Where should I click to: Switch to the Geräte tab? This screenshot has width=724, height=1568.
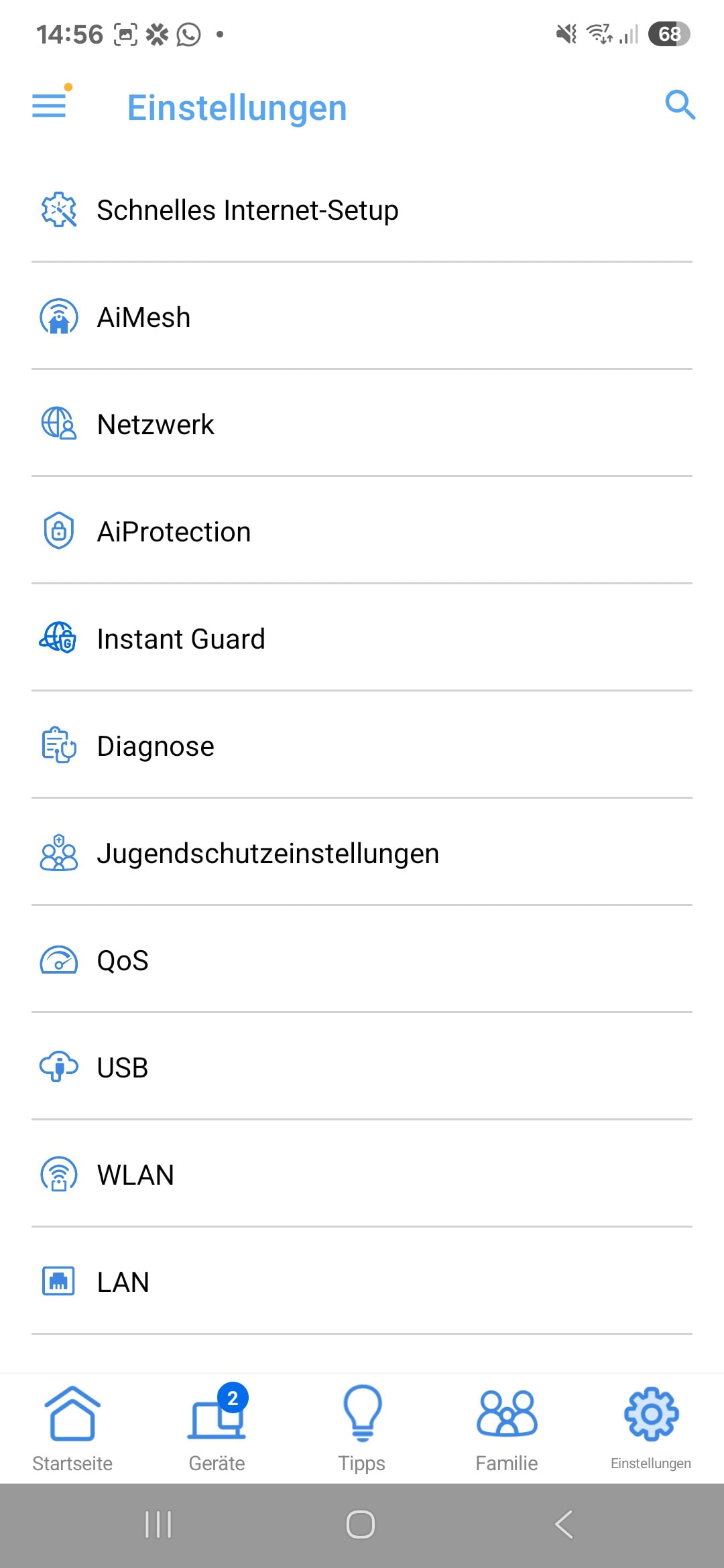[217, 1429]
